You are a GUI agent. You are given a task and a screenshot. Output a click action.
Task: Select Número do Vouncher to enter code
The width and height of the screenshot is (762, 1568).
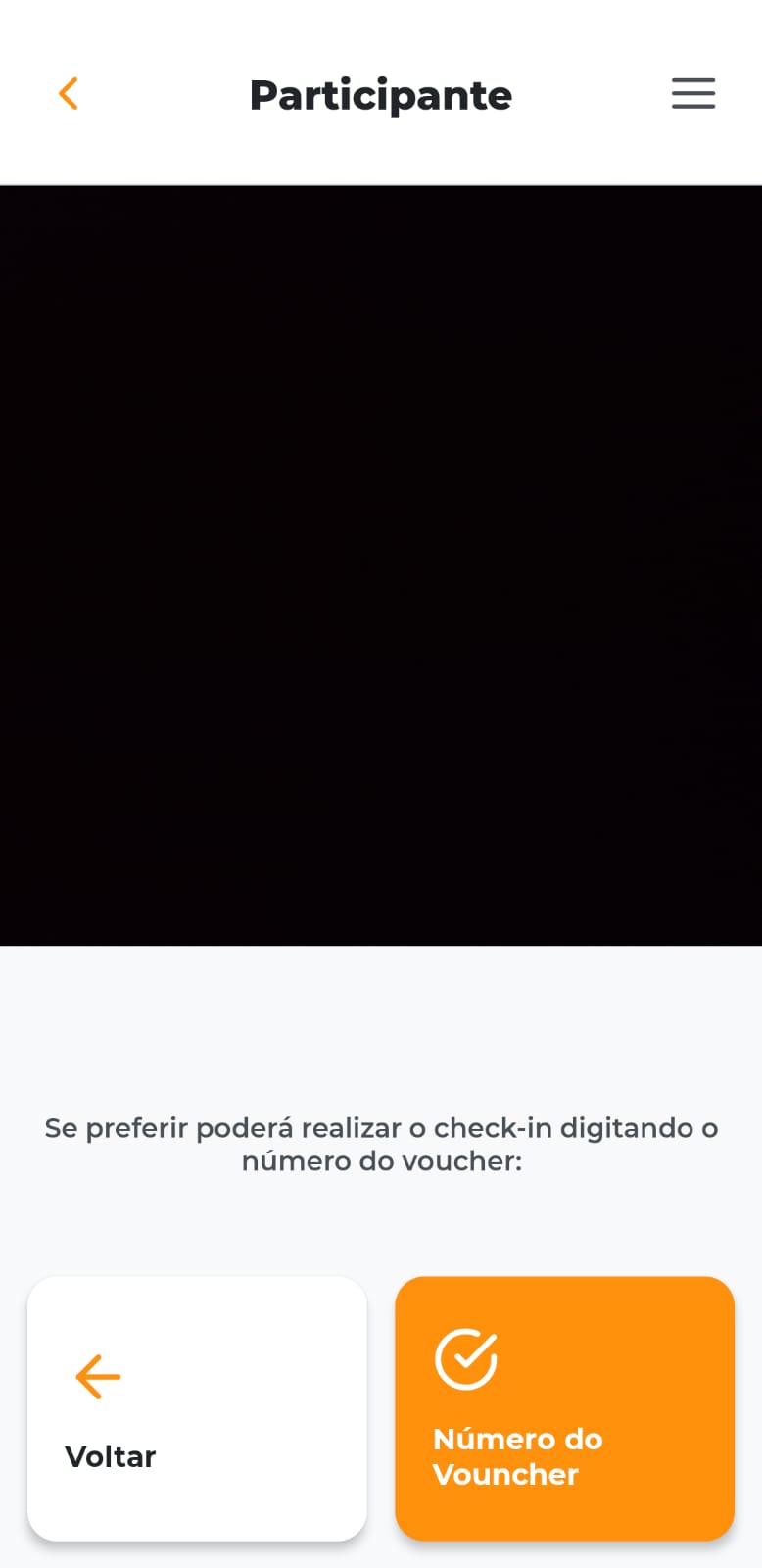point(564,1408)
